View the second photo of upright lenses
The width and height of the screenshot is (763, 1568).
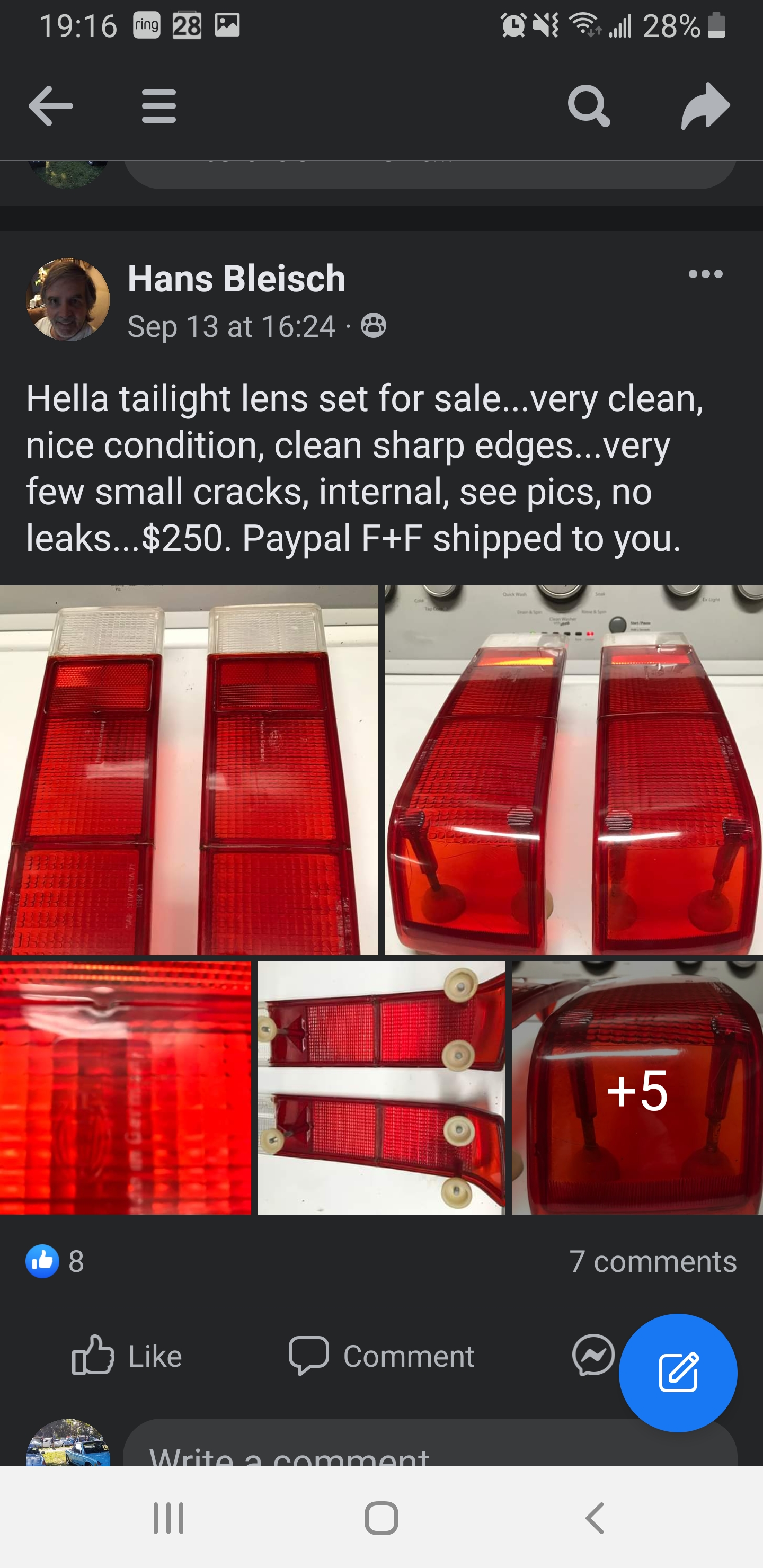click(x=574, y=770)
